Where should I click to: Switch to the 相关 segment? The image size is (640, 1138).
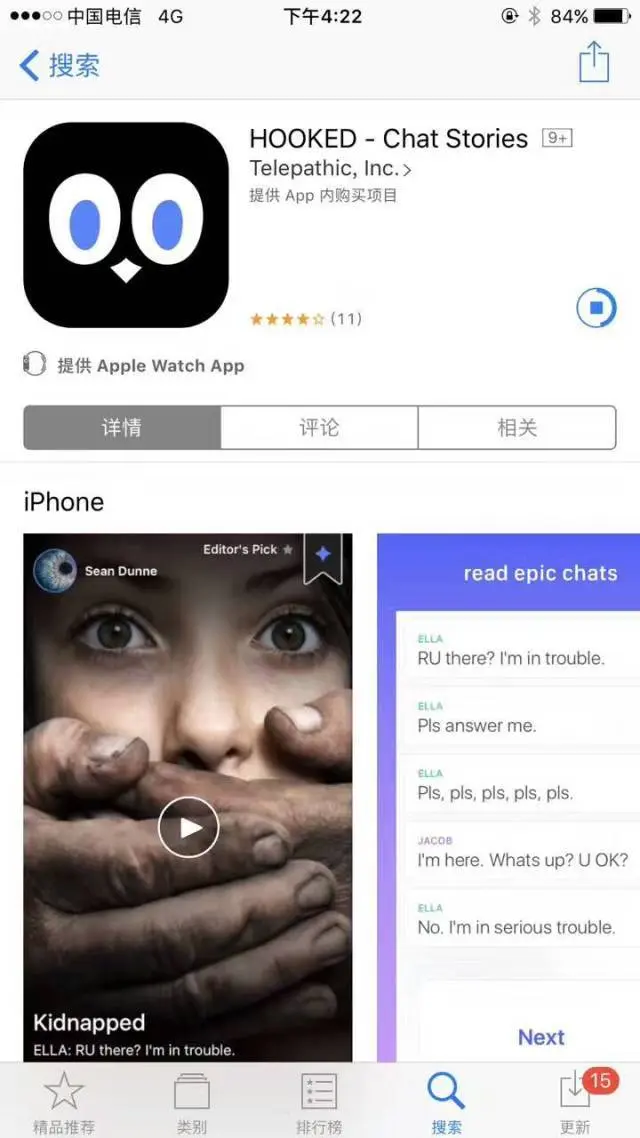pos(516,428)
